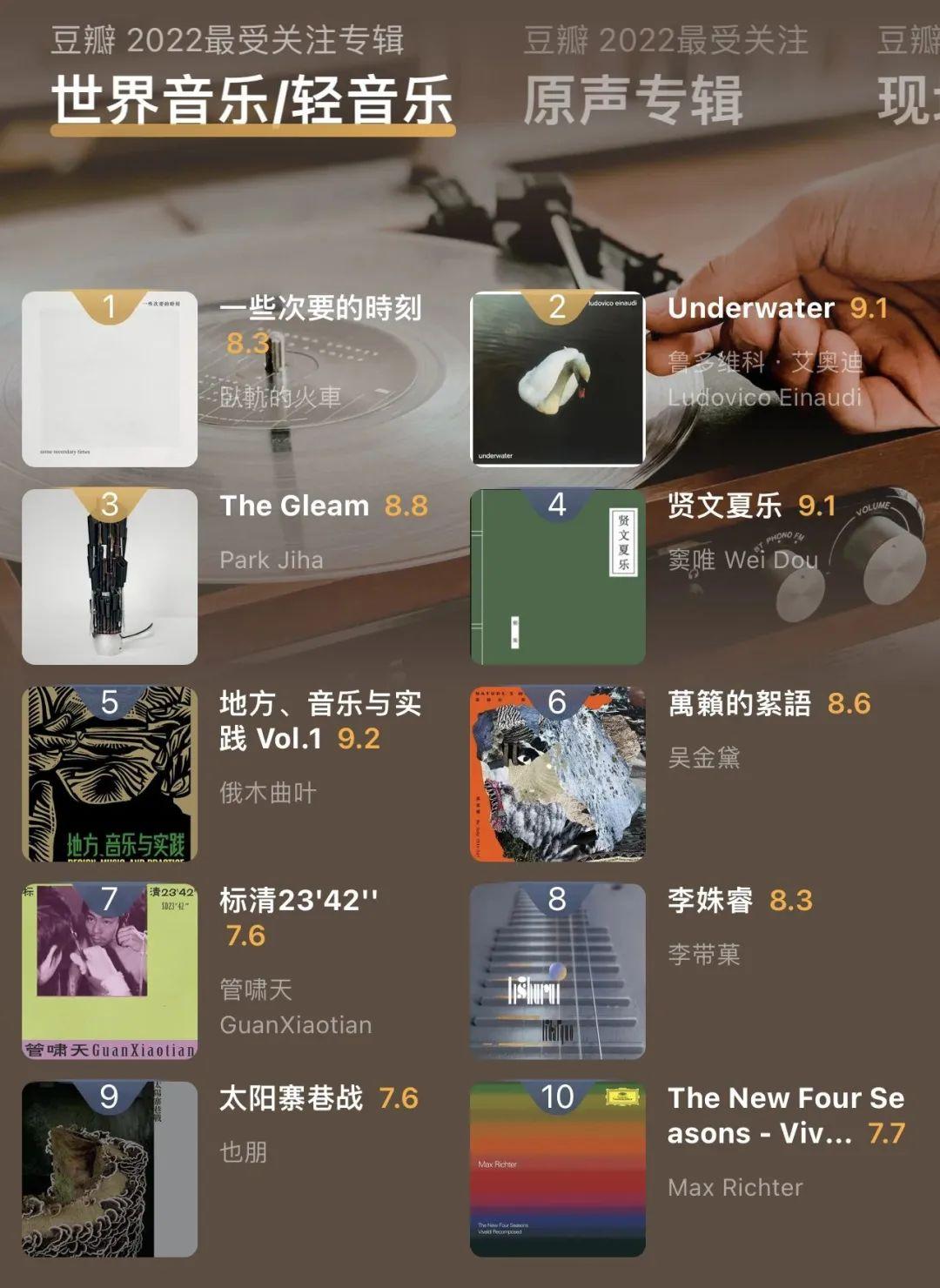Open 标清23'42'' by 管啸天

[110, 971]
